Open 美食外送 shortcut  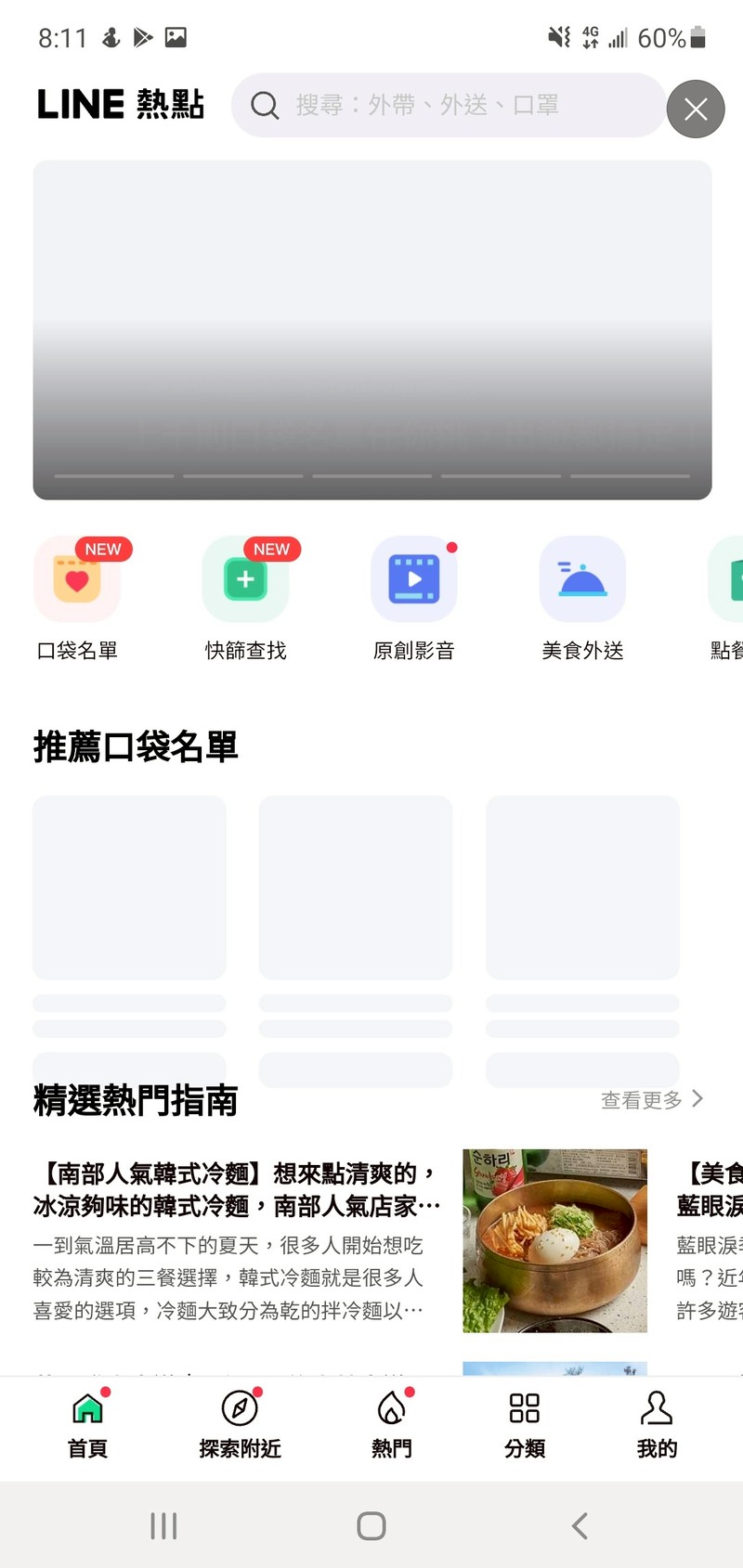pyautogui.click(x=582, y=599)
